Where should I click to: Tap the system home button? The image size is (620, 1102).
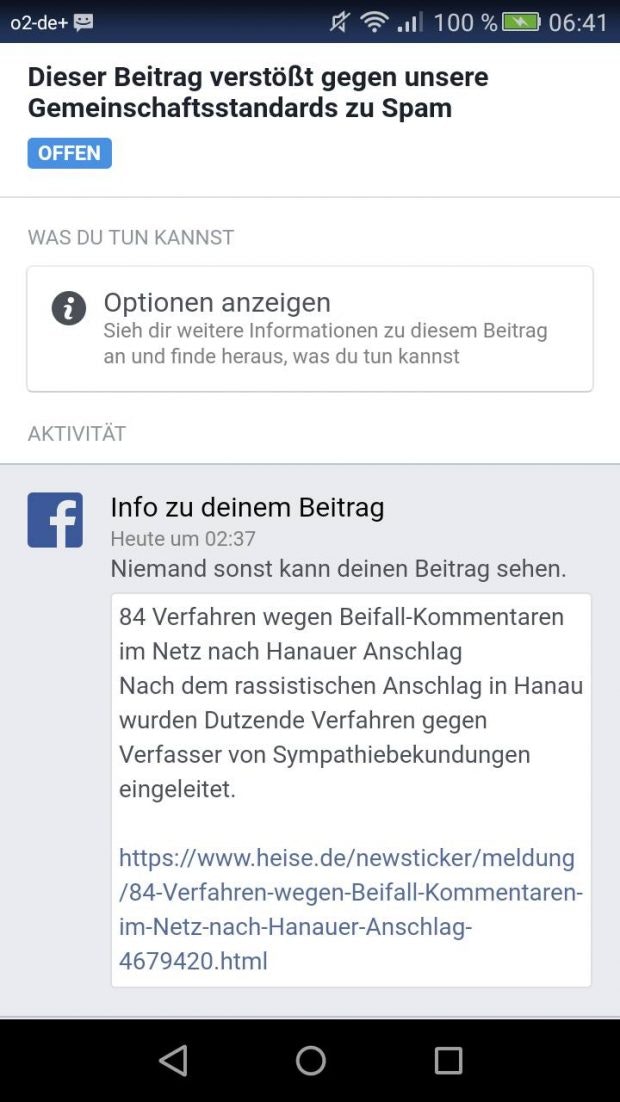point(310,1060)
